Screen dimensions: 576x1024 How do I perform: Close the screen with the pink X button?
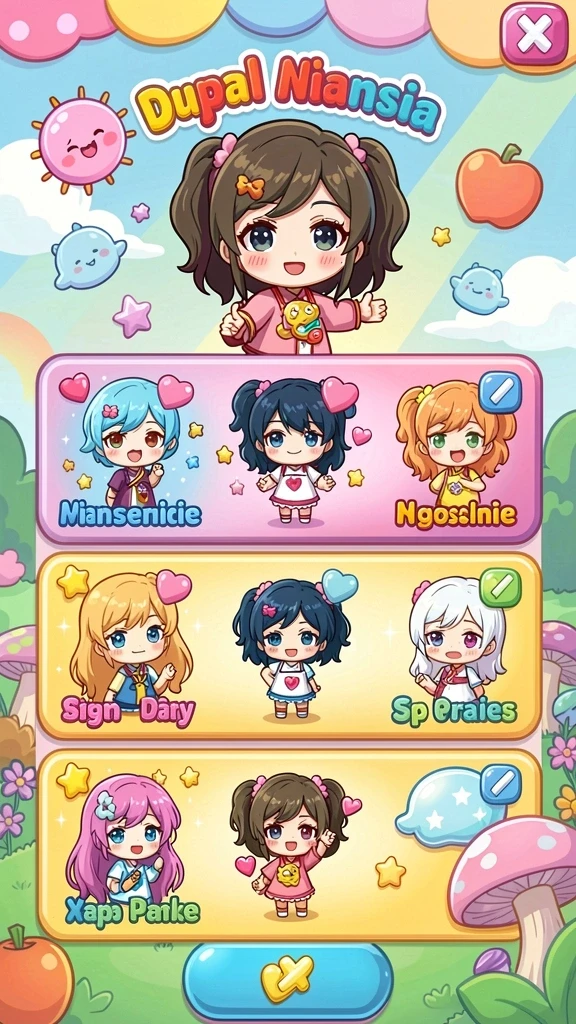point(534,34)
